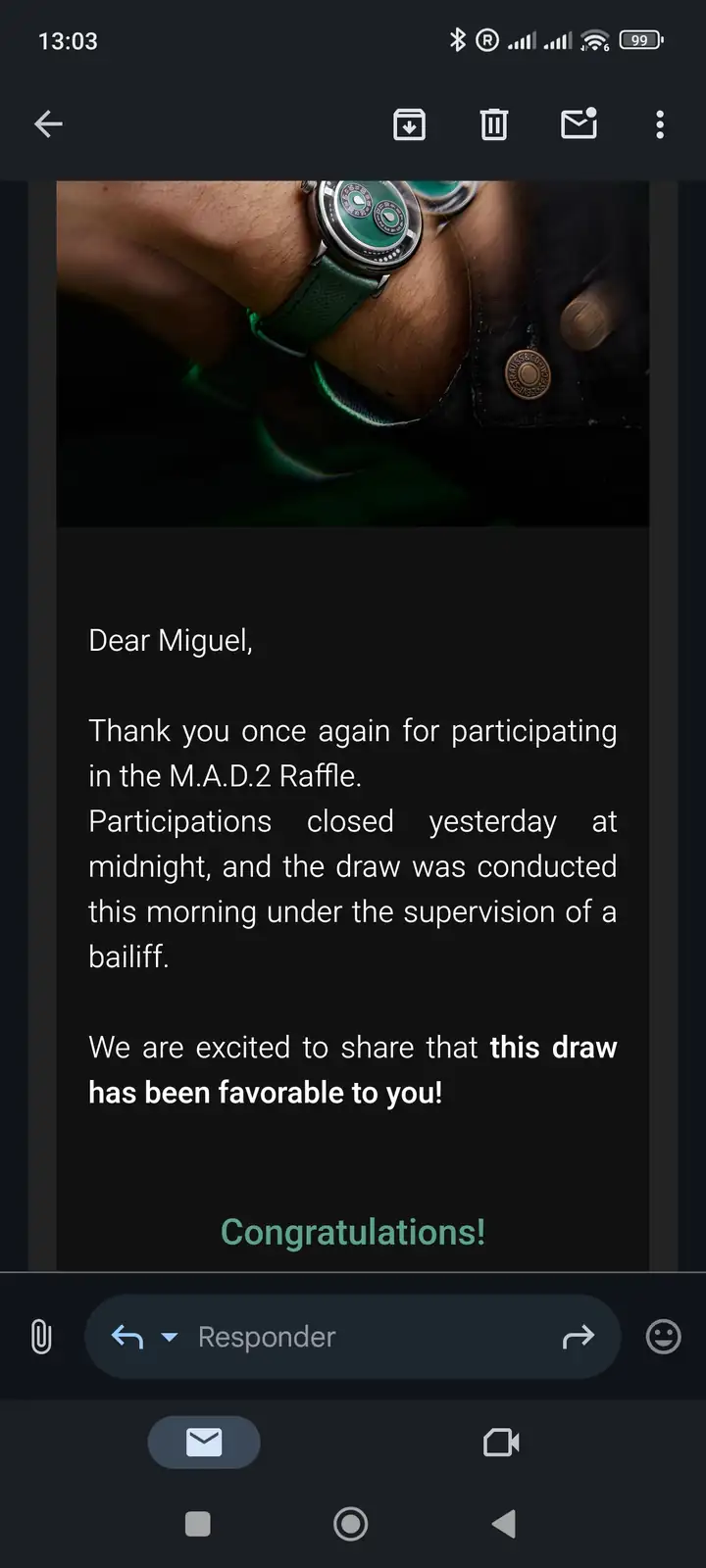Open emoji reactions

pyautogui.click(x=664, y=1337)
